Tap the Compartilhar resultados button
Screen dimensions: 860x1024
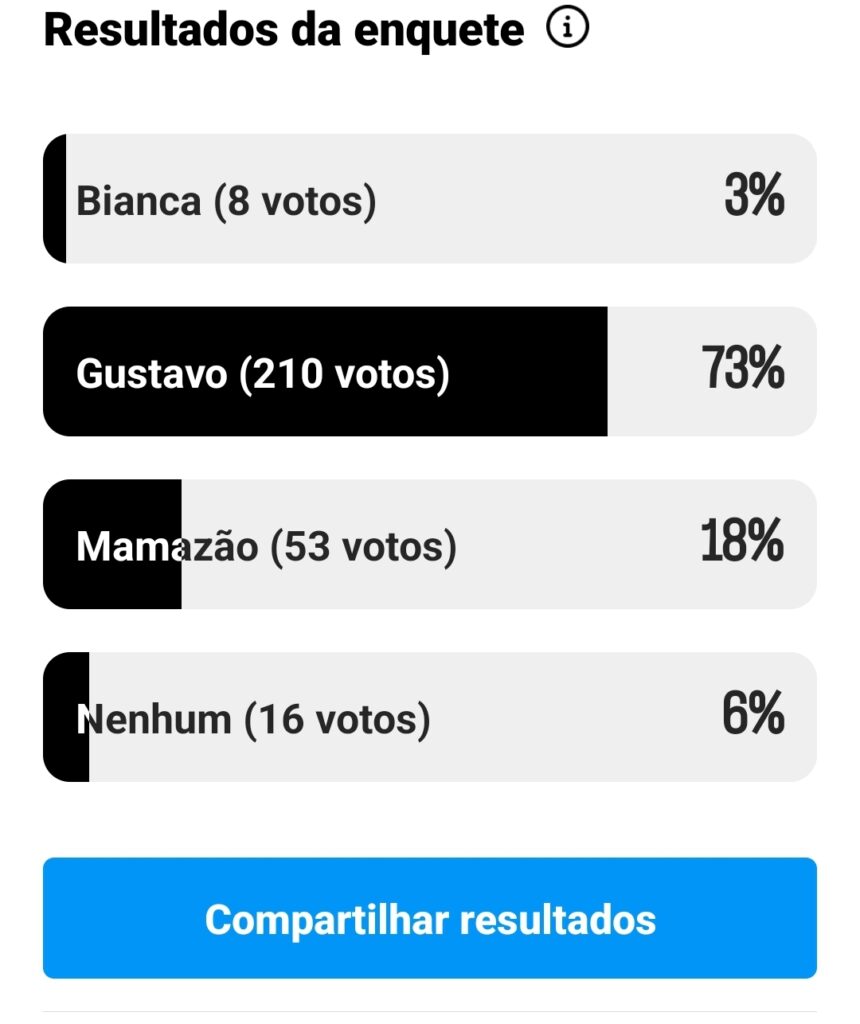[x=430, y=918]
